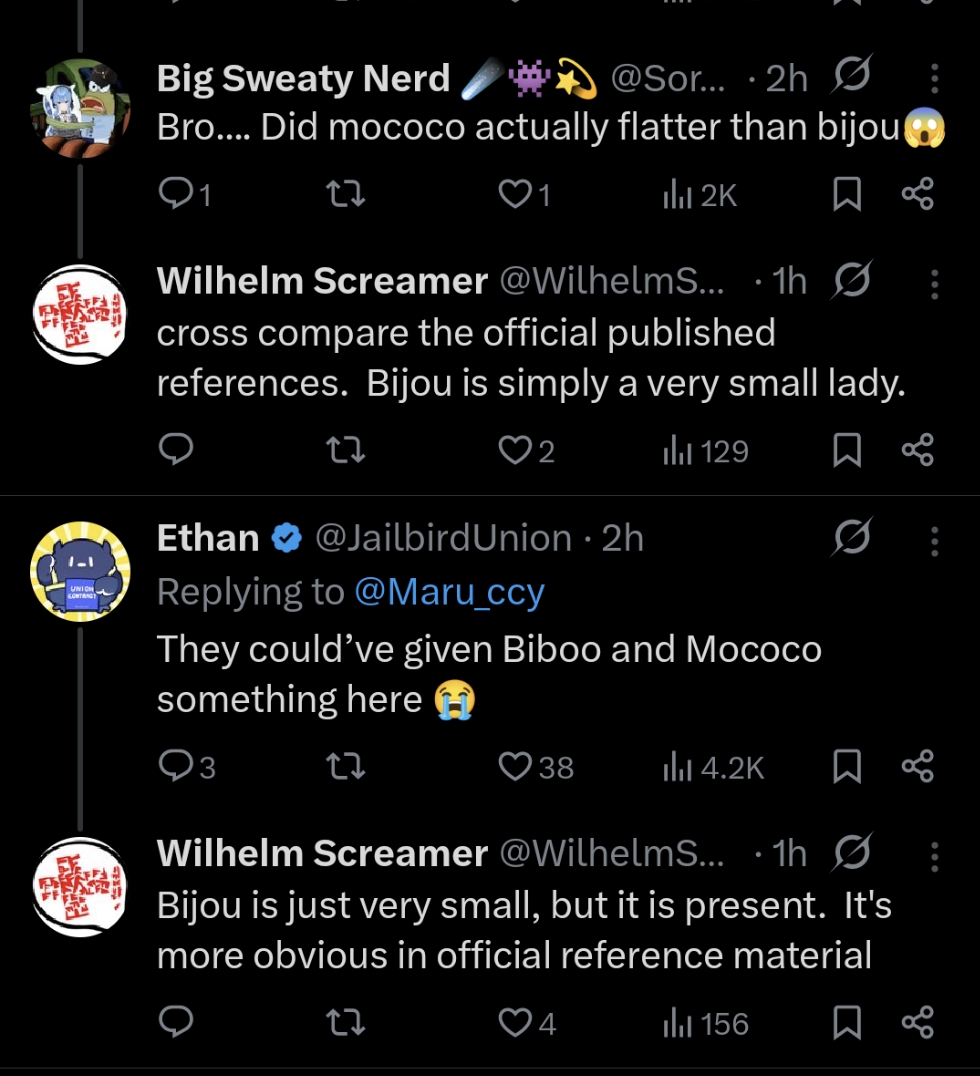
Task: Like the "Bijou is just very small" reply
Action: click(x=514, y=1023)
